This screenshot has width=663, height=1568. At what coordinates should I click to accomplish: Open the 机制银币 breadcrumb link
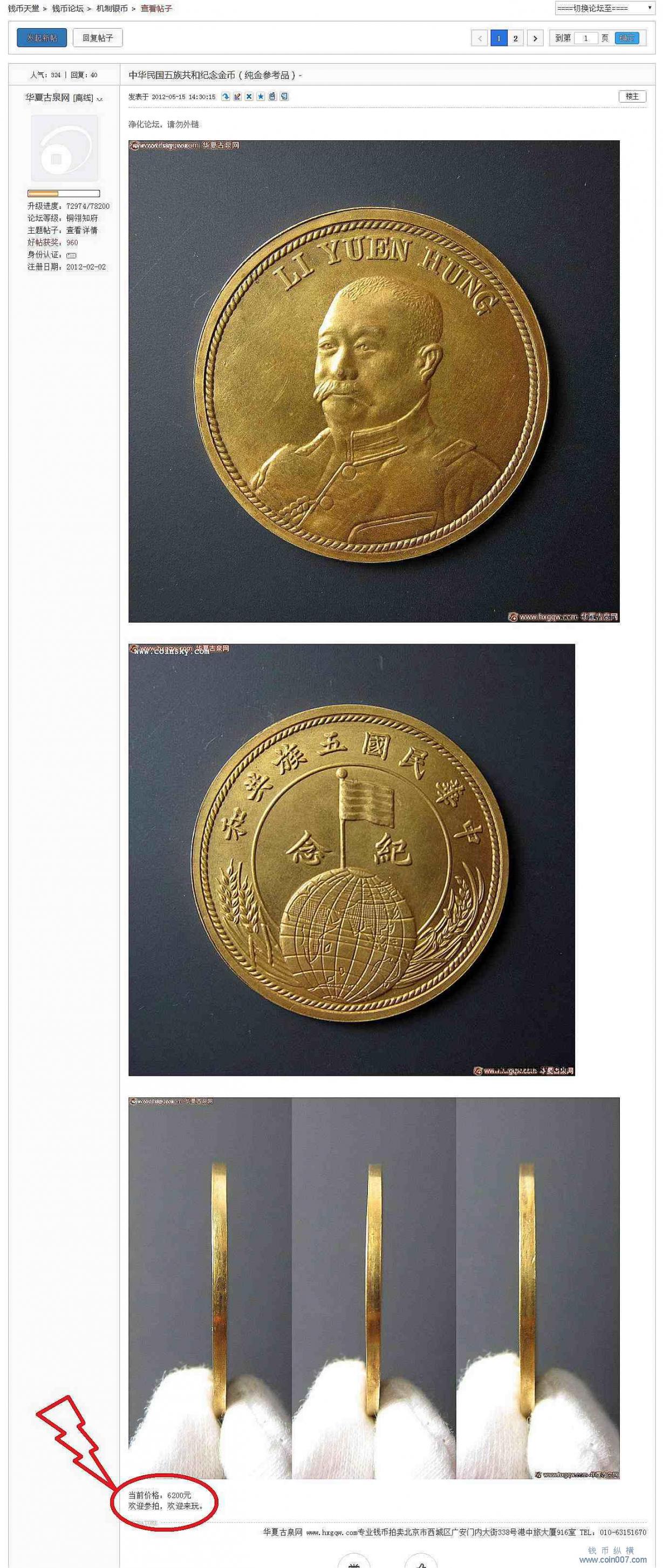click(112, 9)
